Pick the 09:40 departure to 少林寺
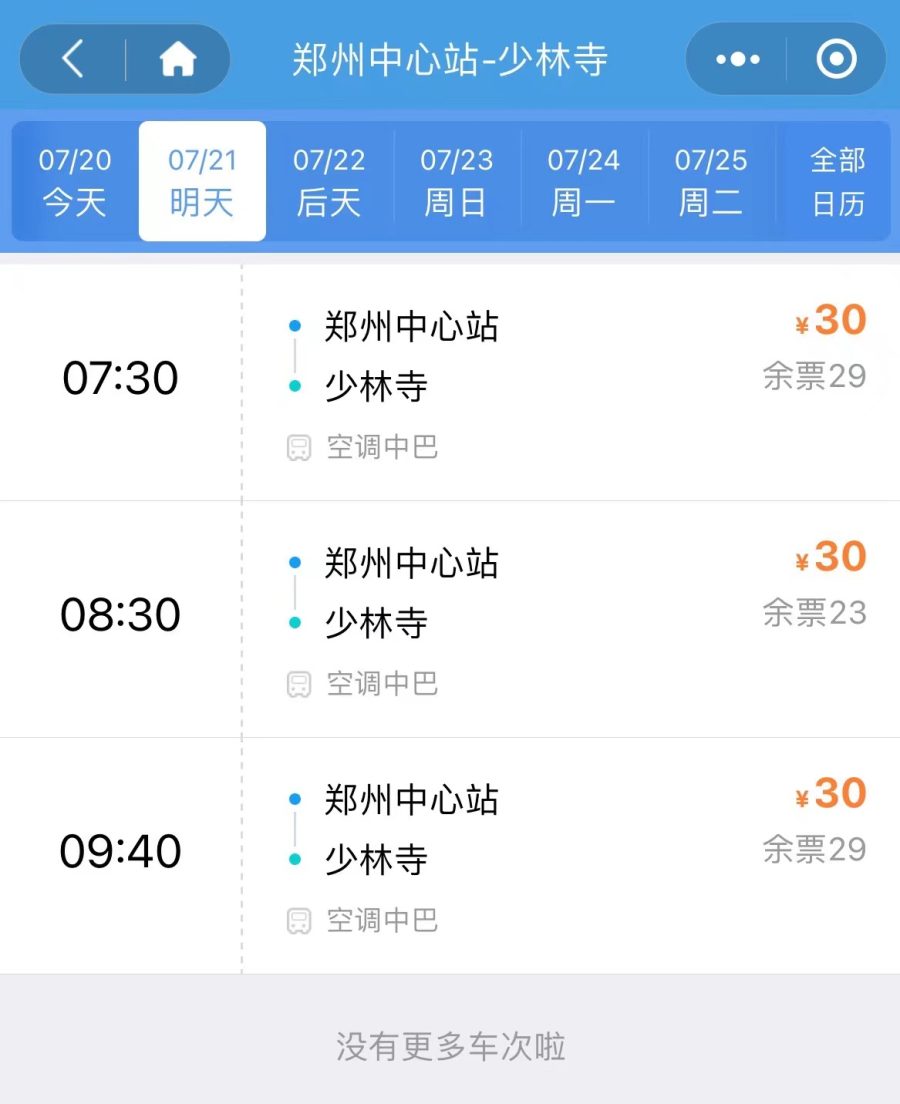This screenshot has width=900, height=1104. [x=450, y=855]
